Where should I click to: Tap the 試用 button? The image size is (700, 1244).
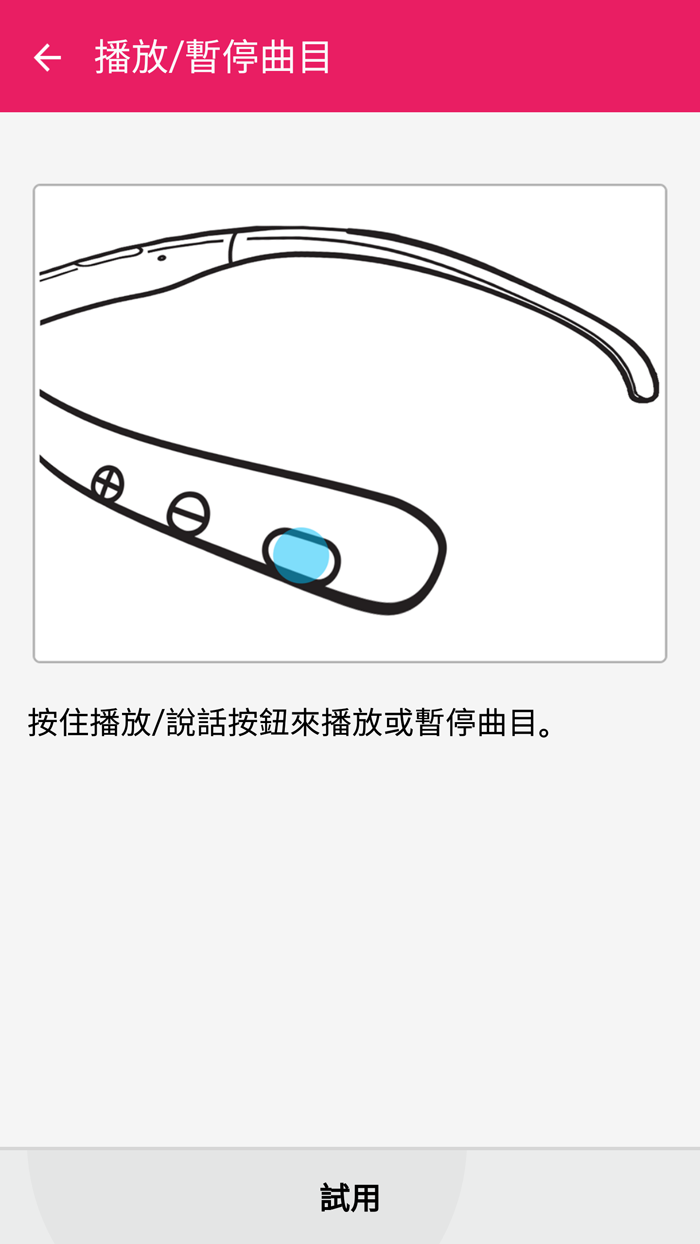tap(350, 1197)
